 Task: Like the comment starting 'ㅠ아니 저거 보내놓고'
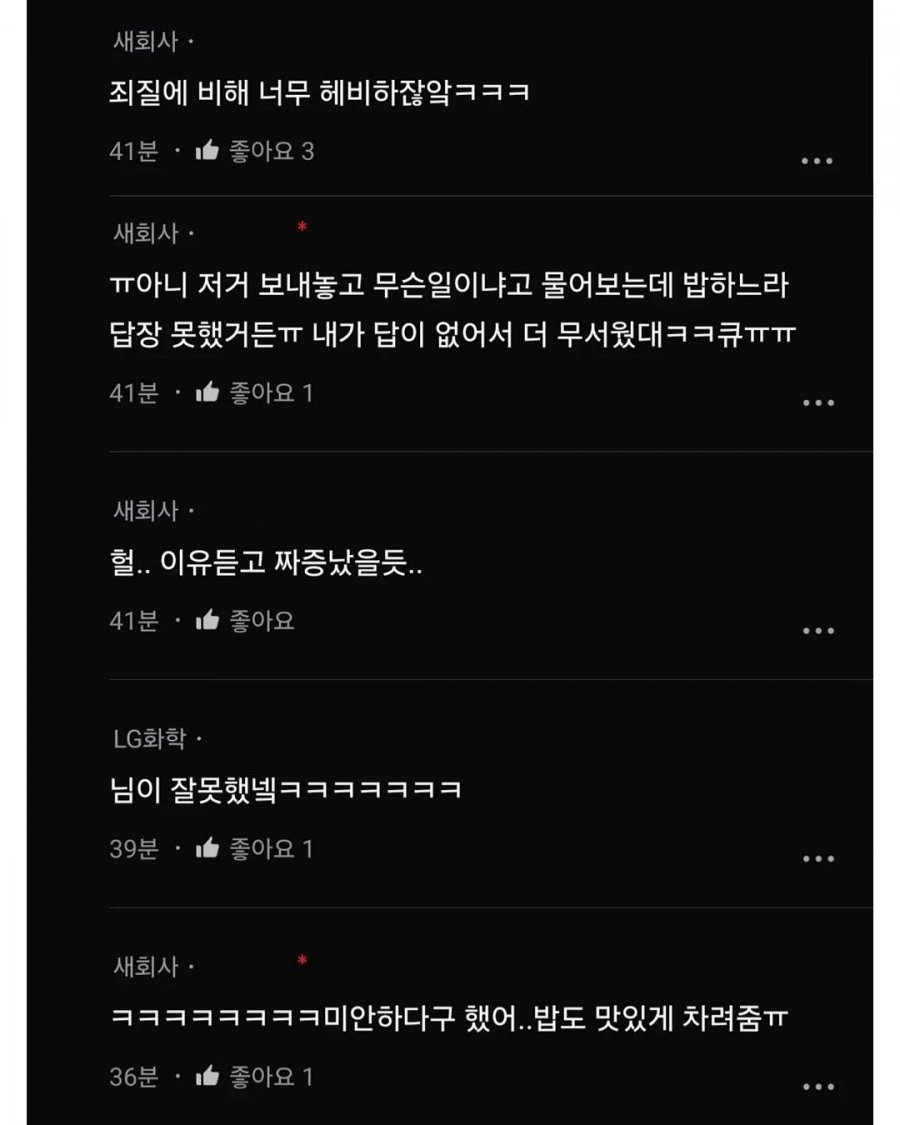tap(208, 393)
